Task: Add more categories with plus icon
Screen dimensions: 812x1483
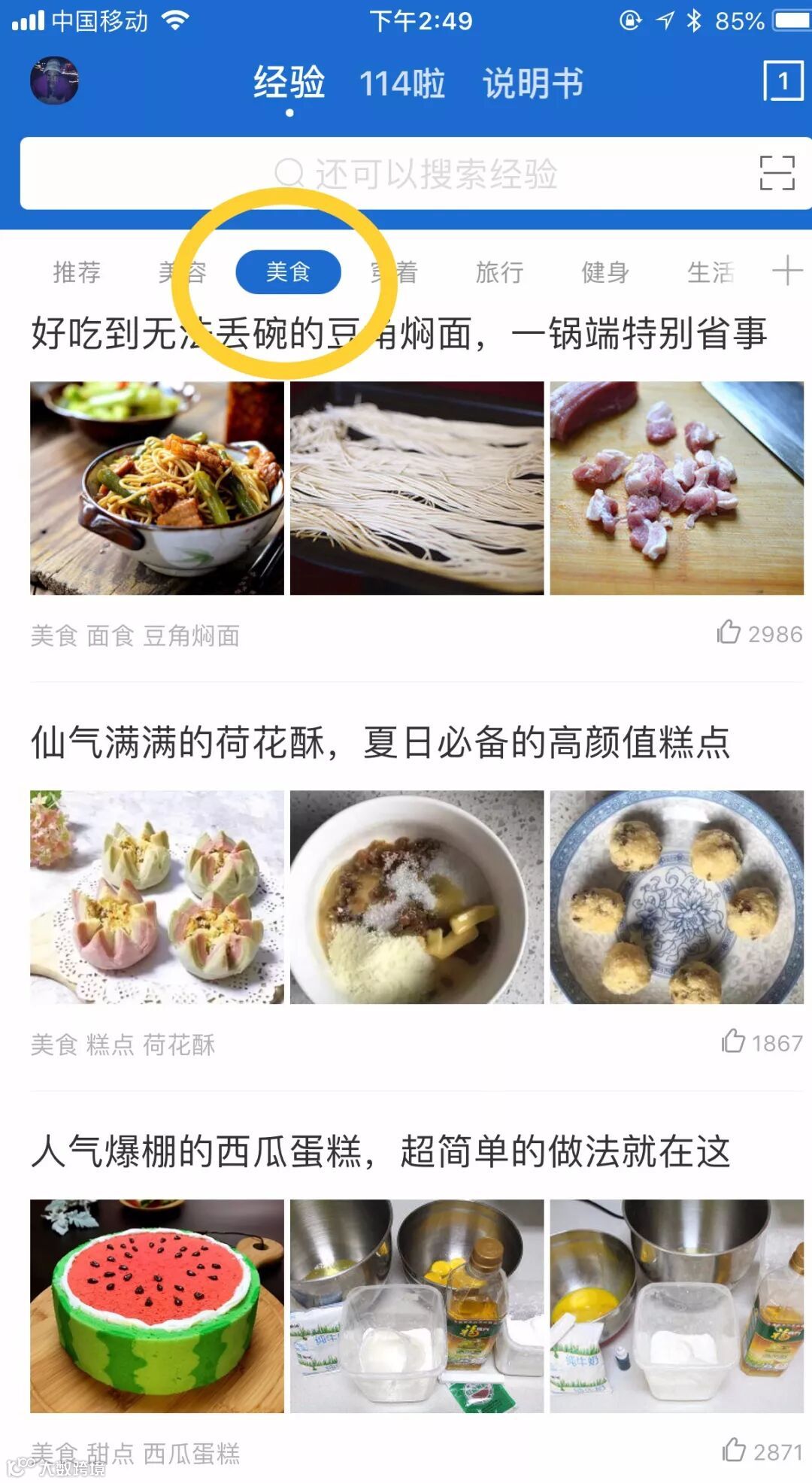Action: tap(786, 270)
